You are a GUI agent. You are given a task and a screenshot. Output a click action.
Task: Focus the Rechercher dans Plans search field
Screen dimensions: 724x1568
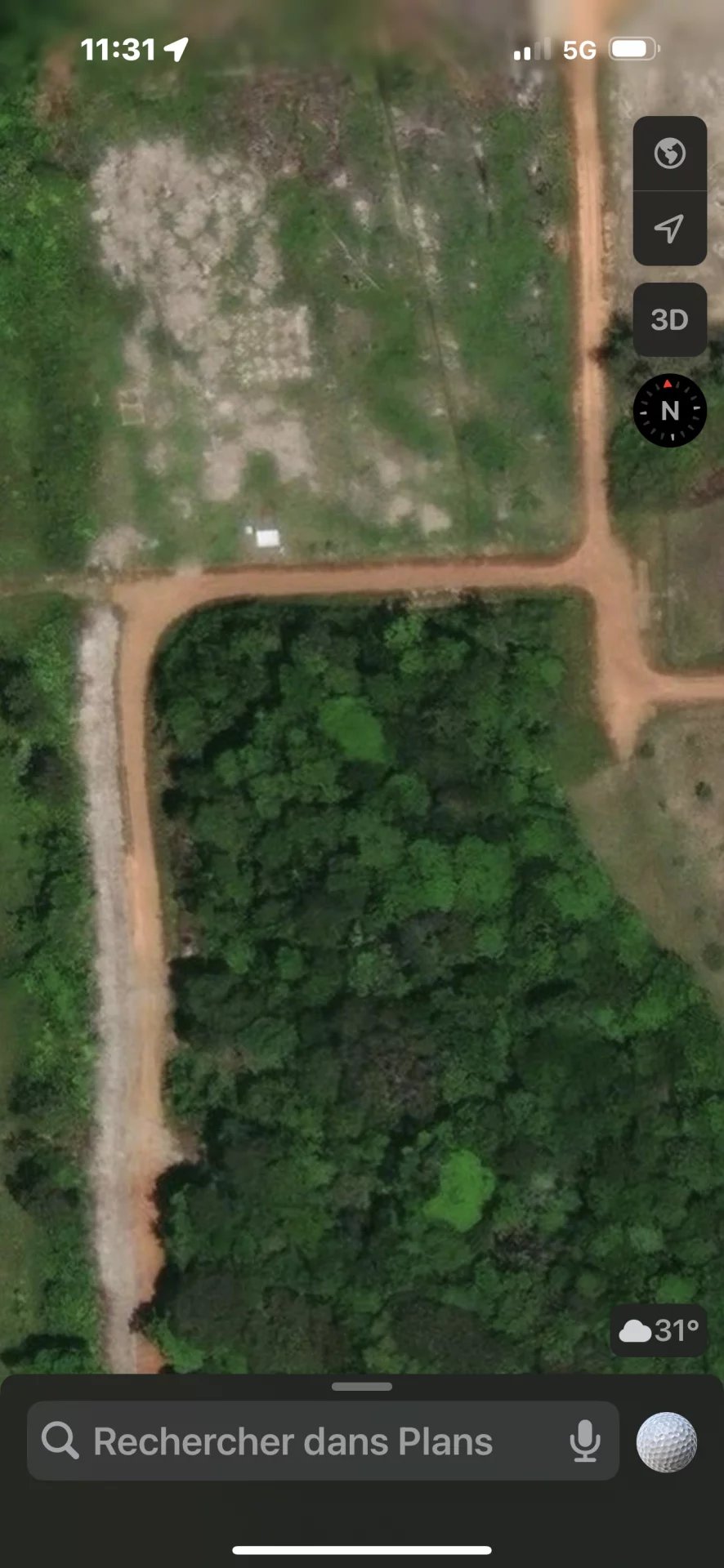pyautogui.click(x=294, y=1441)
